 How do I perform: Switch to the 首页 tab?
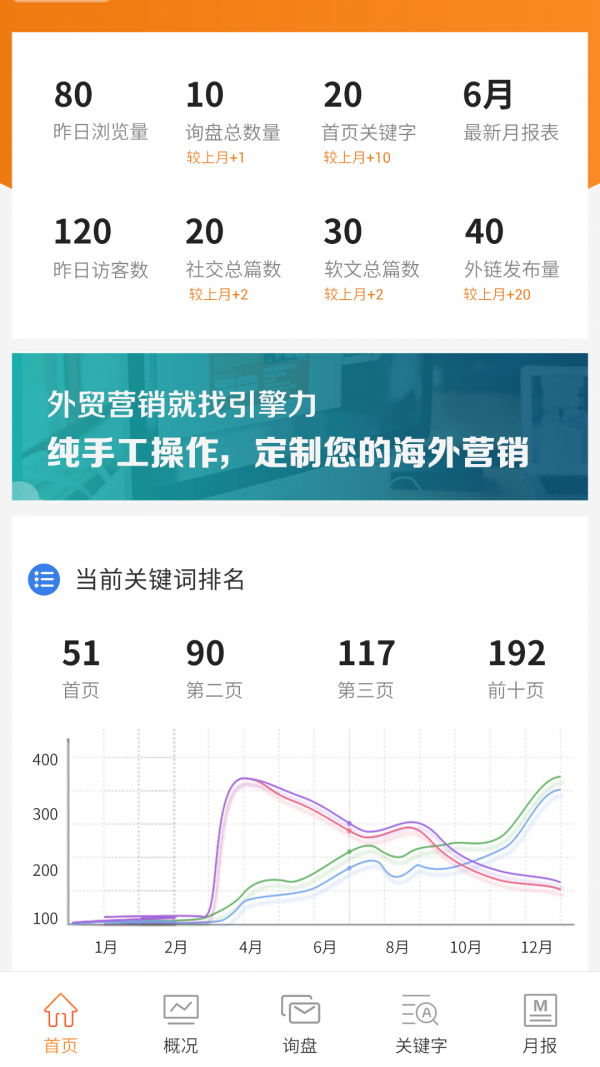pyautogui.click(x=60, y=1024)
